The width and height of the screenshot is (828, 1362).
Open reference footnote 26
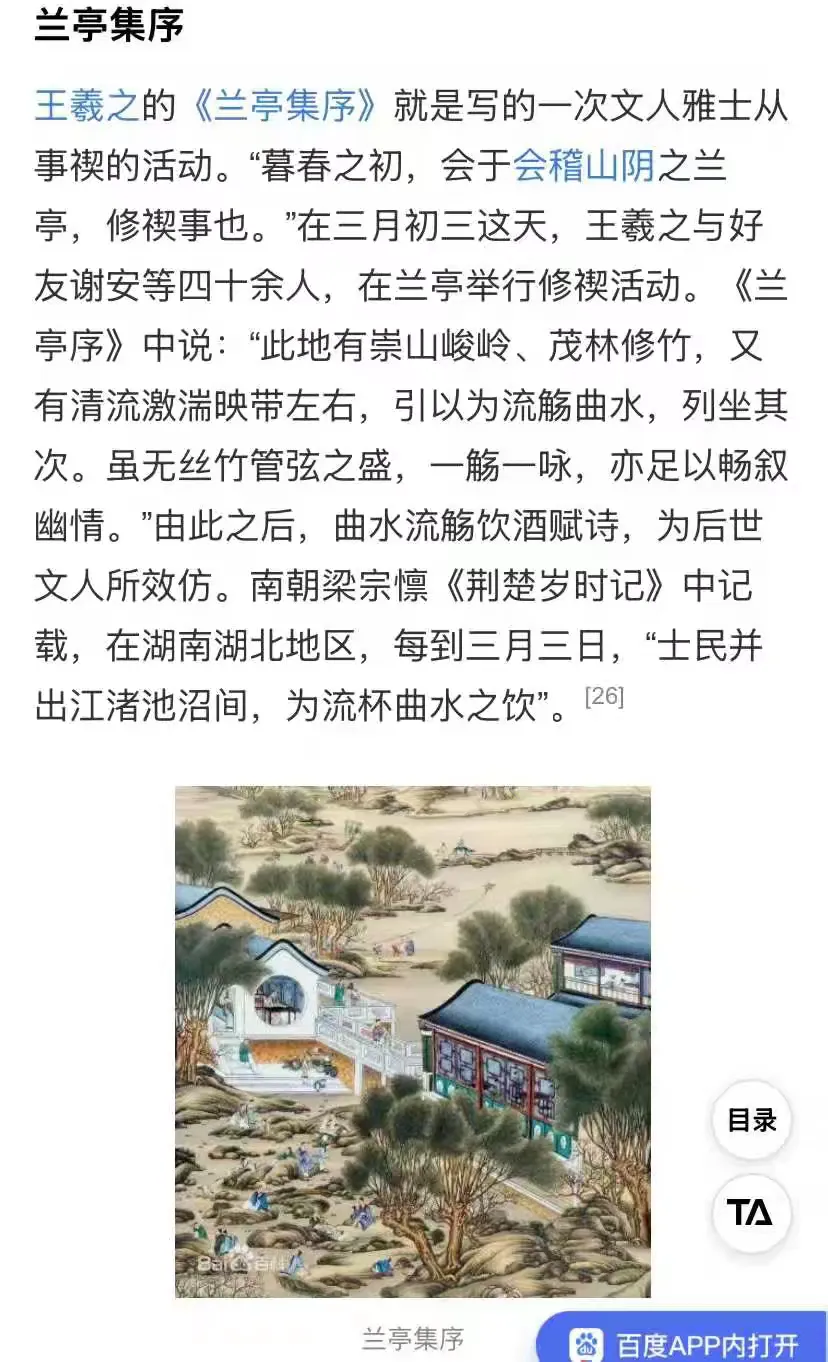(603, 697)
